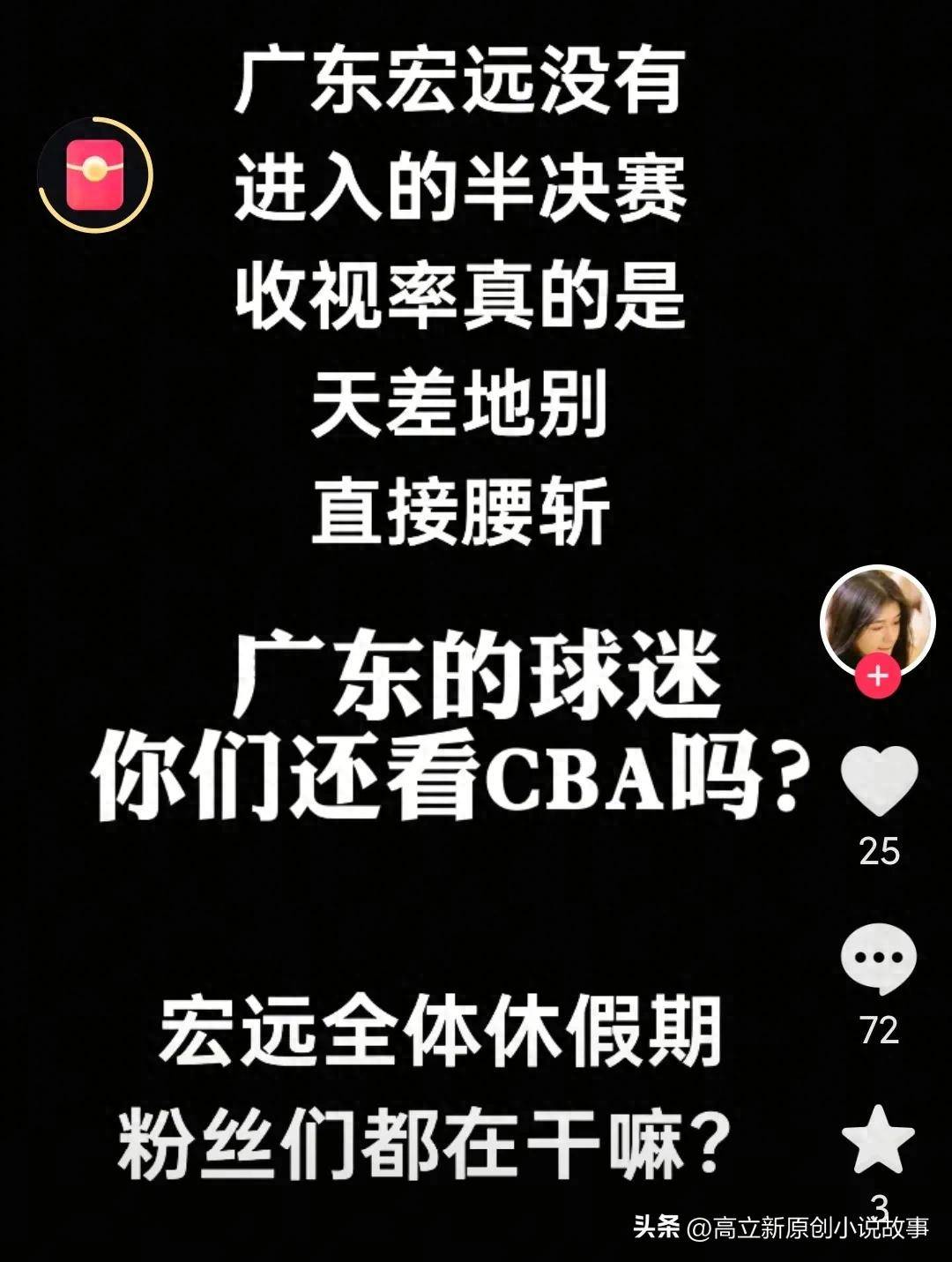The height and width of the screenshot is (1262, 952).
Task: Tap the white heart to like the video
Action: [x=879, y=781]
